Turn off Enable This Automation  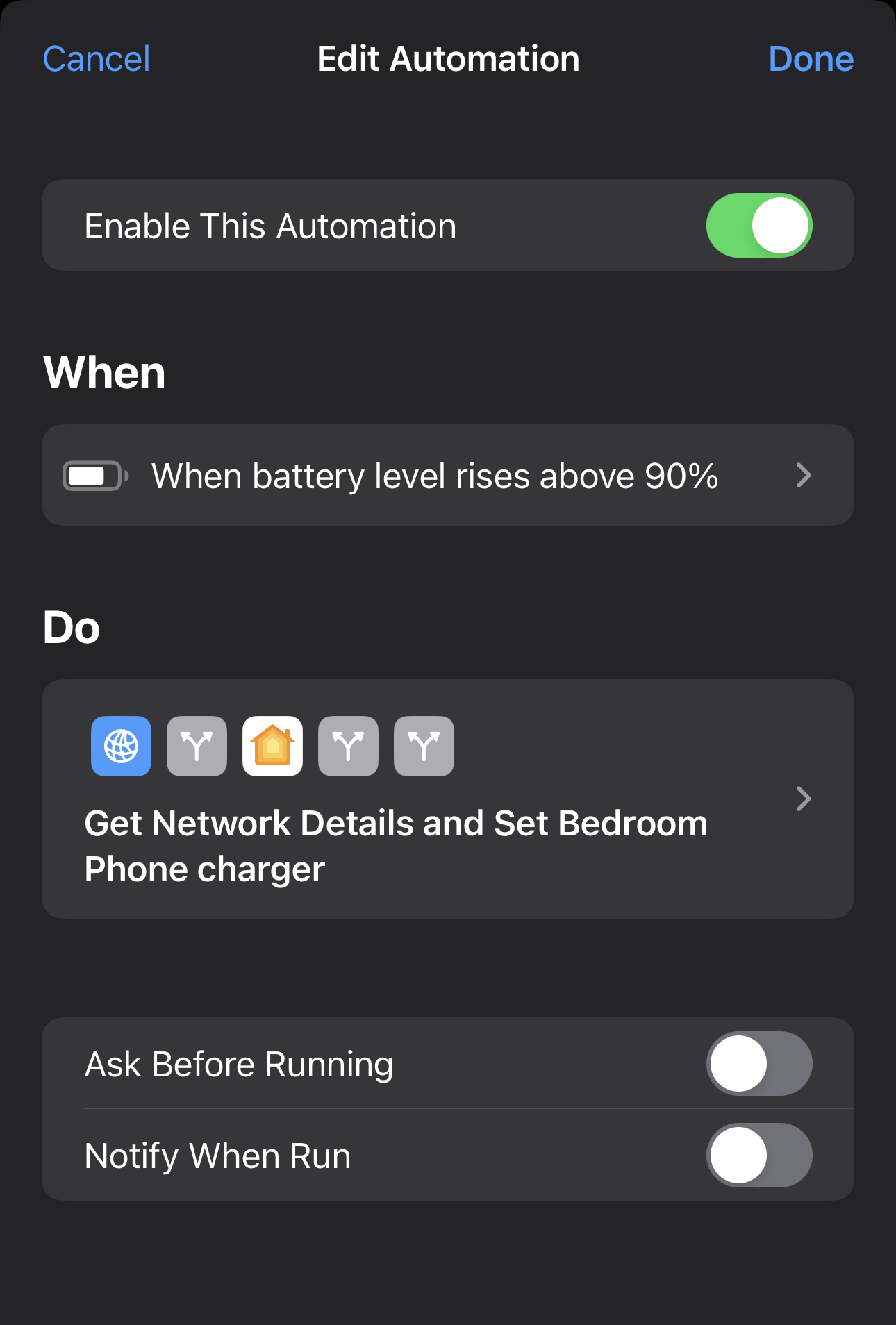click(x=758, y=226)
